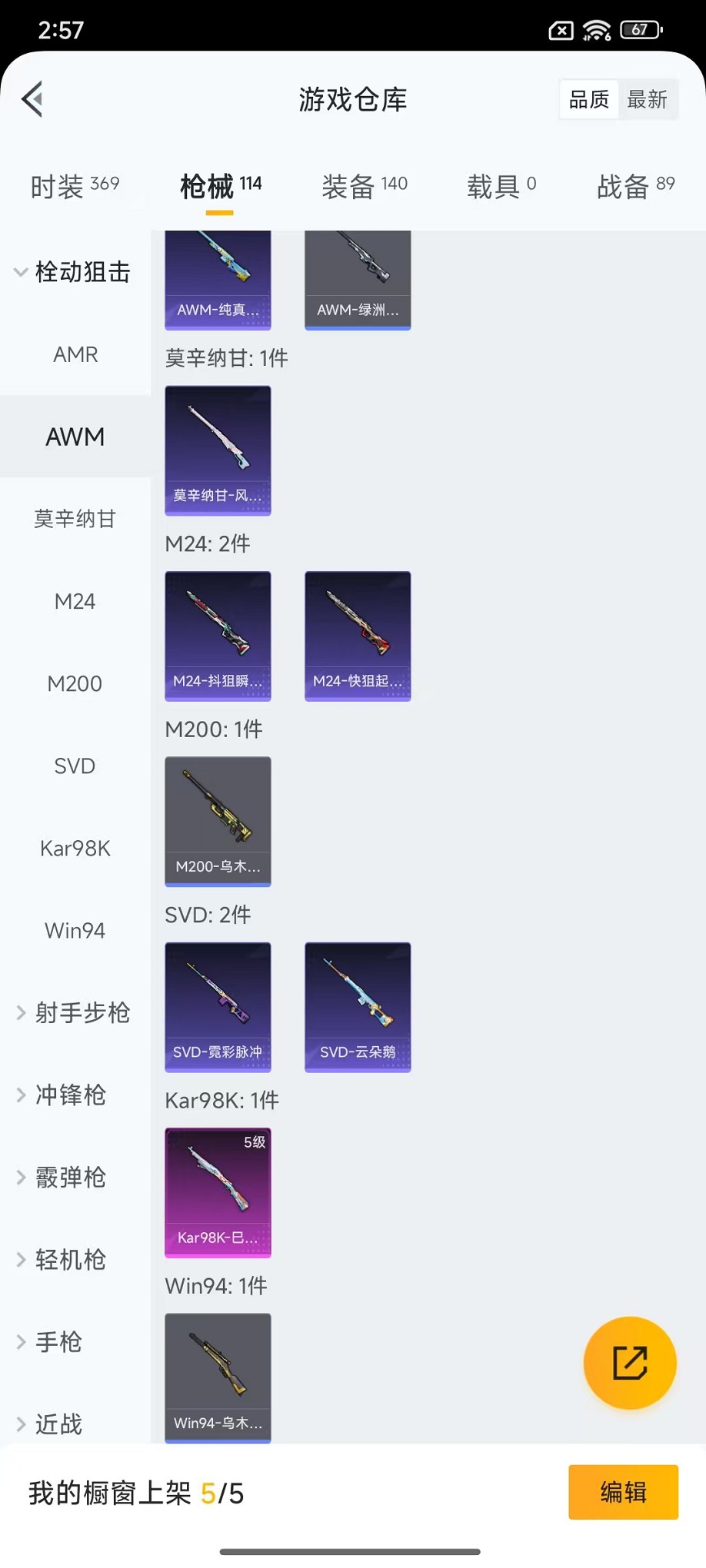This screenshot has width=706, height=1568.
Task: Tap the orange share floating button
Action: pos(630,1363)
